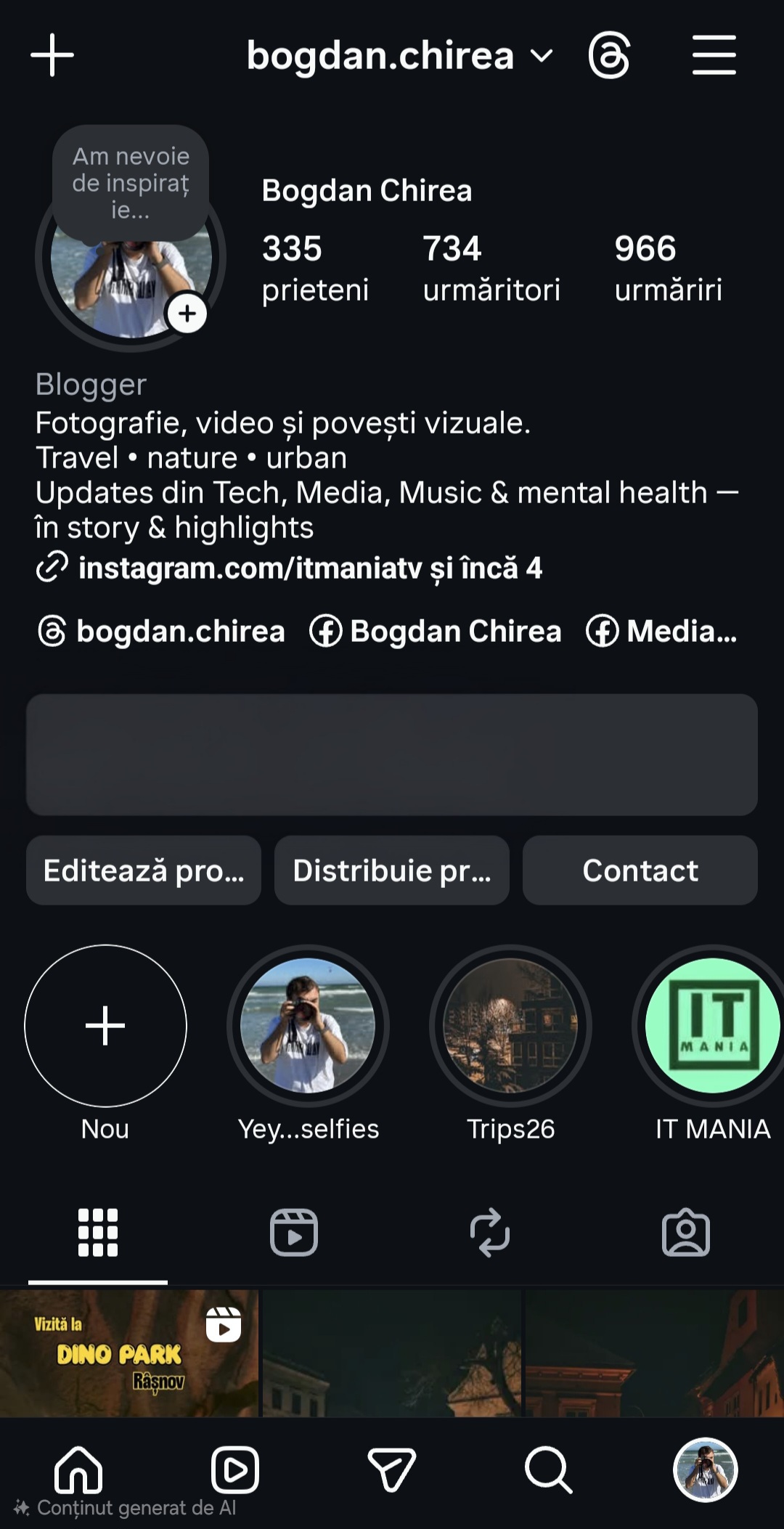Open the tagged photos tab icon
784x1529 pixels.
pos(686,1232)
